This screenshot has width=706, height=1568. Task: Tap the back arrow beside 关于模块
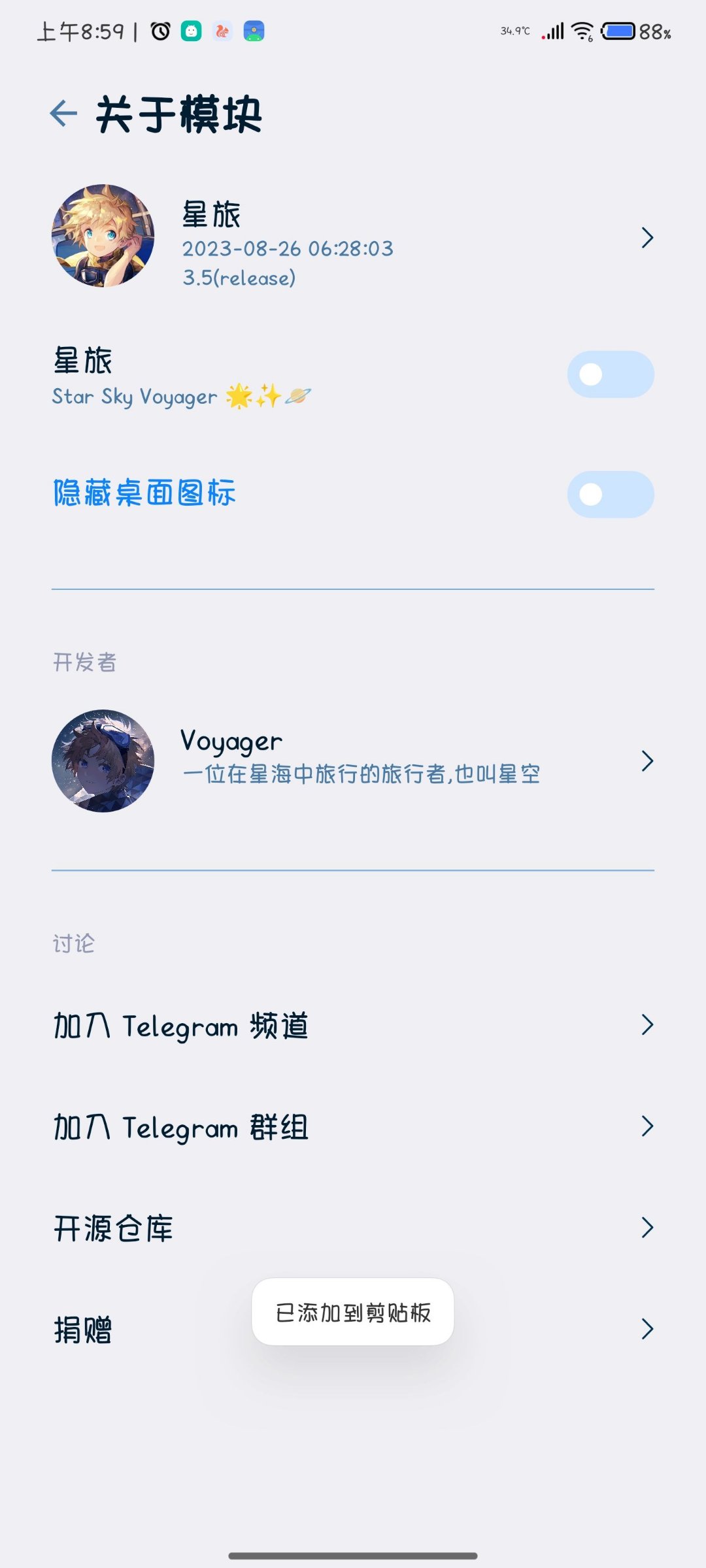(63, 112)
